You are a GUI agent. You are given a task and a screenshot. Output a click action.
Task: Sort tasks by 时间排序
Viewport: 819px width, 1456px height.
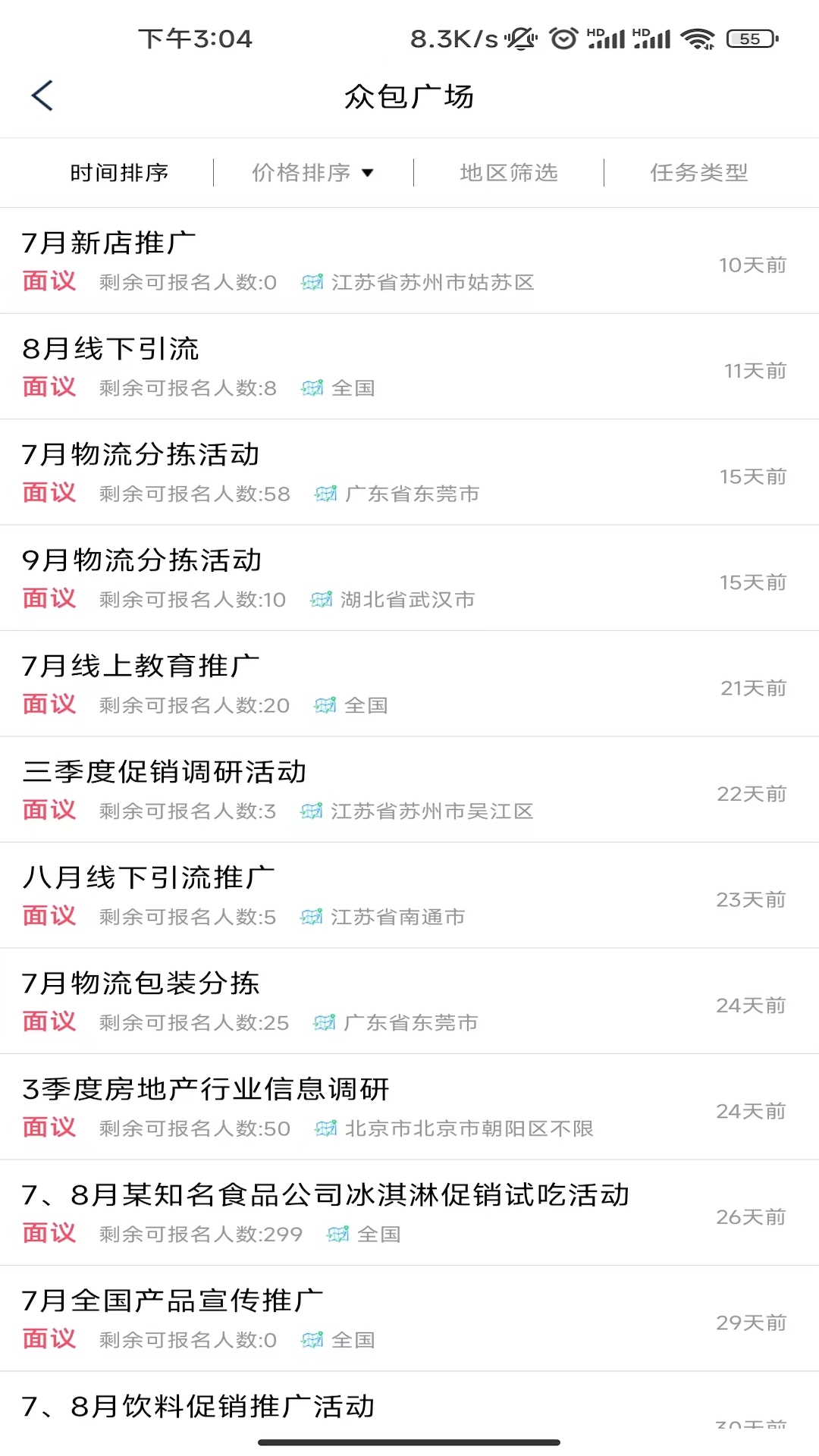point(119,173)
